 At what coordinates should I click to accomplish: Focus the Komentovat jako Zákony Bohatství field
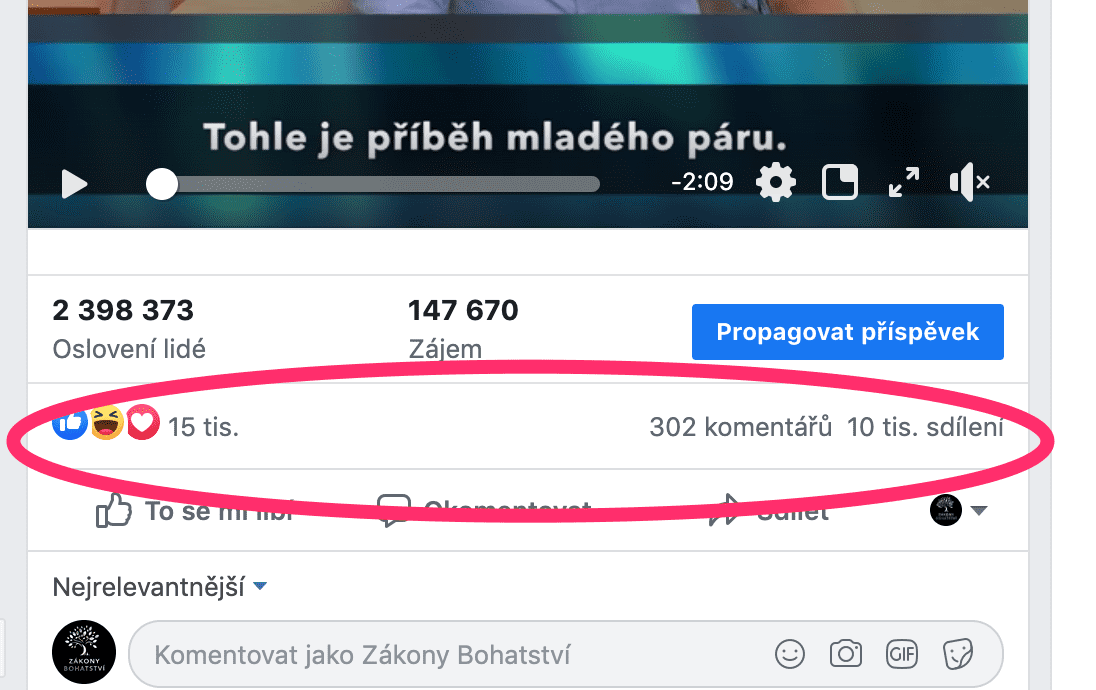450,655
